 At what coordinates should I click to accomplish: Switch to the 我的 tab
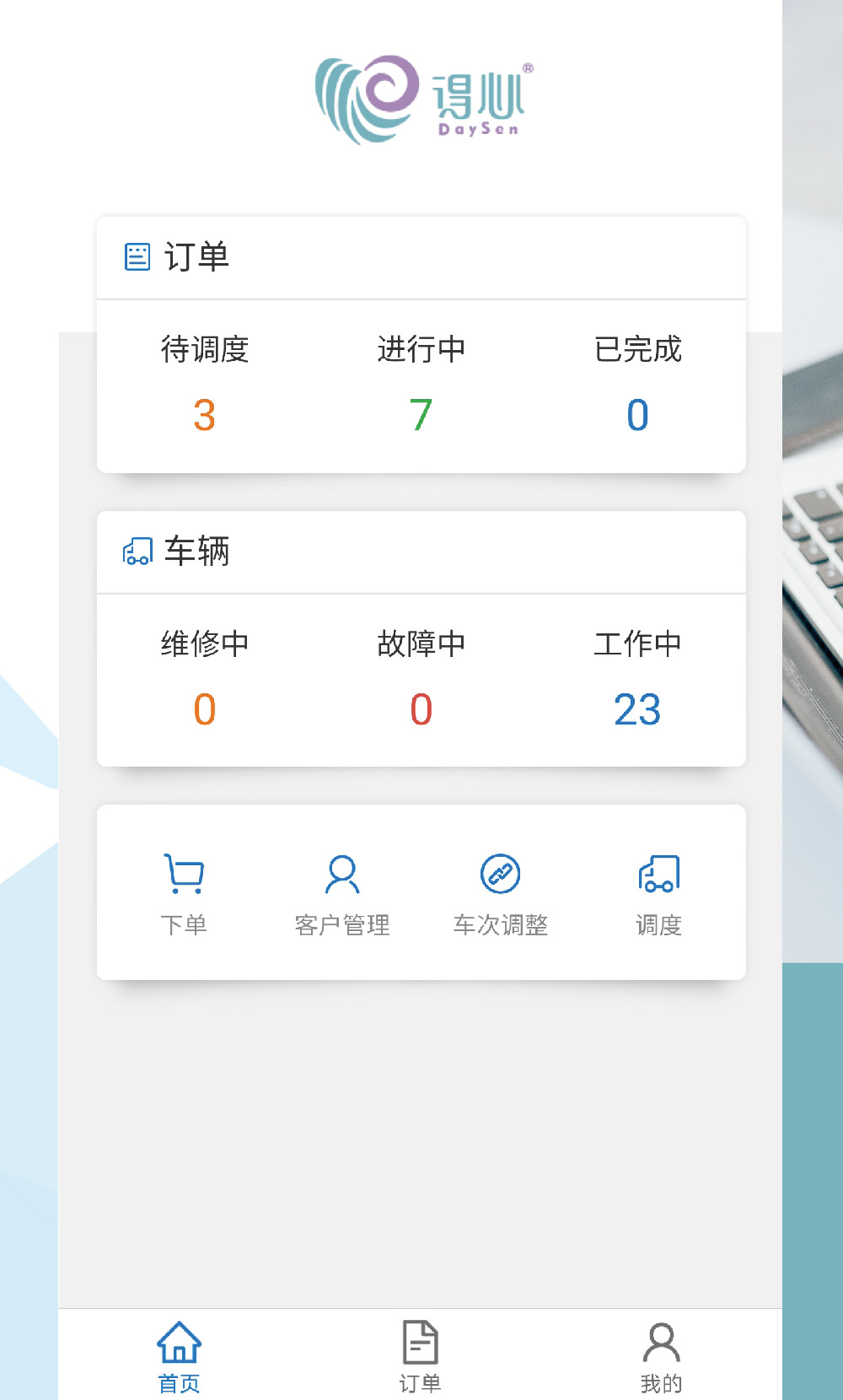(x=661, y=1355)
